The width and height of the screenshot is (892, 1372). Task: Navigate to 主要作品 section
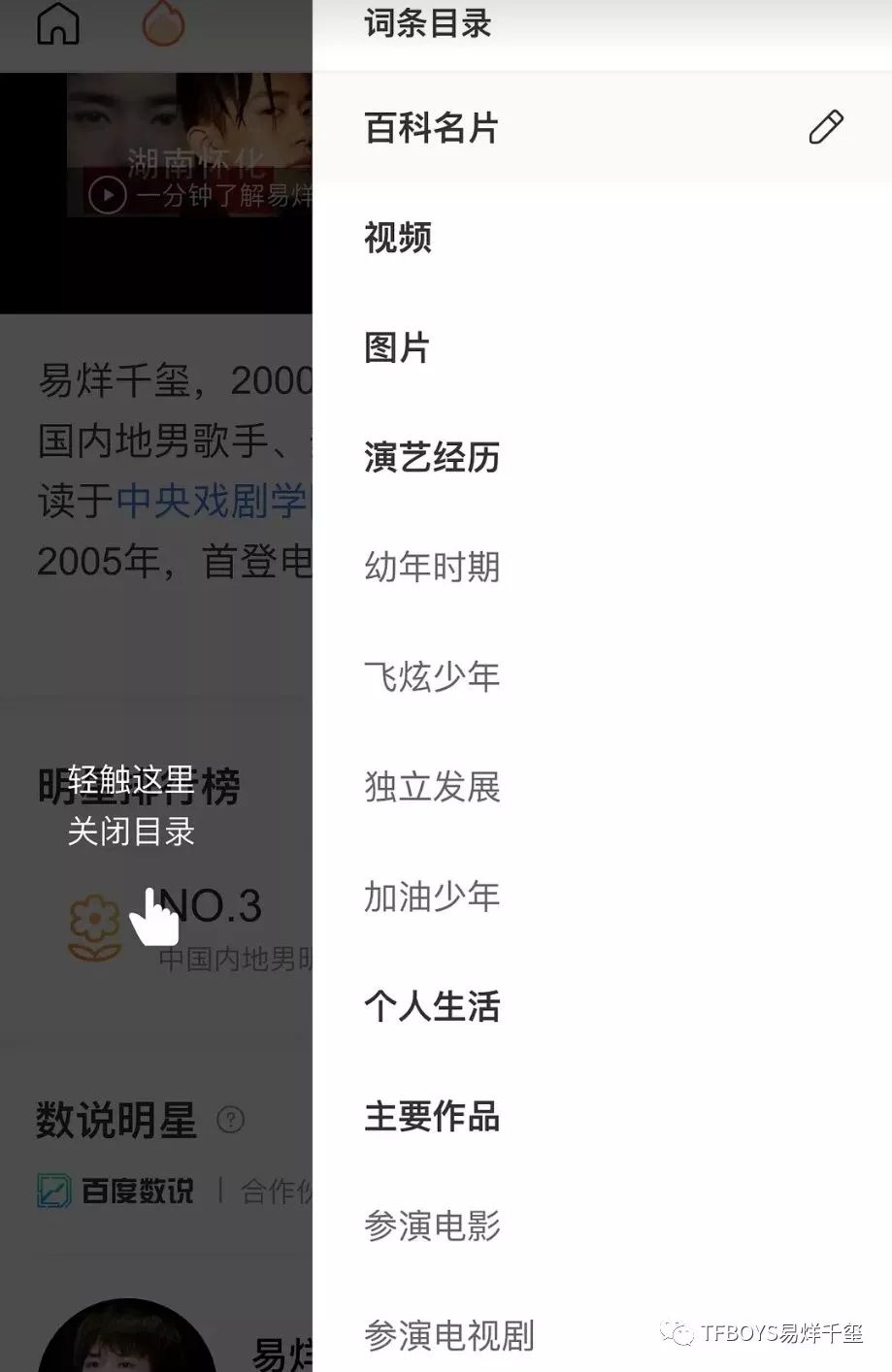pyautogui.click(x=432, y=1116)
